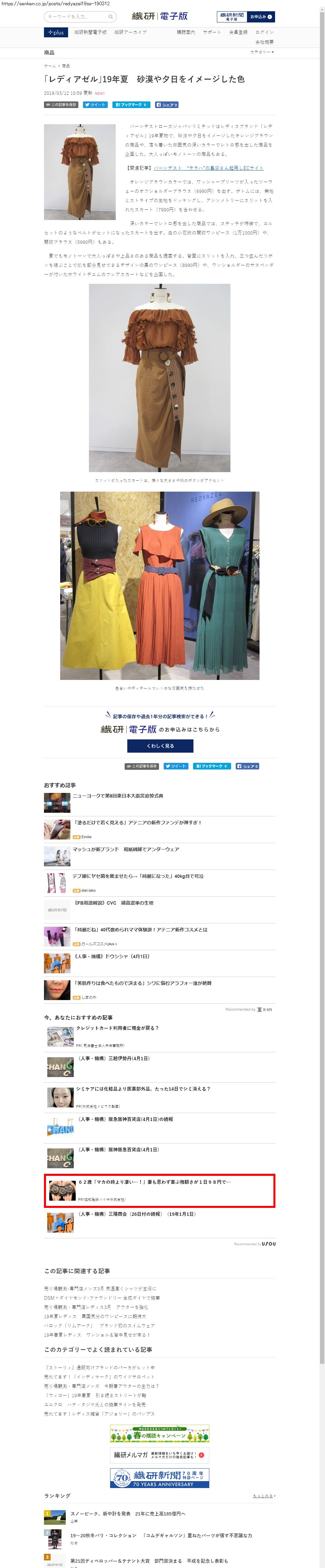Open 三陽商会（26日付の続報） personnel article
The image size is (325, 1568).
point(136,1214)
